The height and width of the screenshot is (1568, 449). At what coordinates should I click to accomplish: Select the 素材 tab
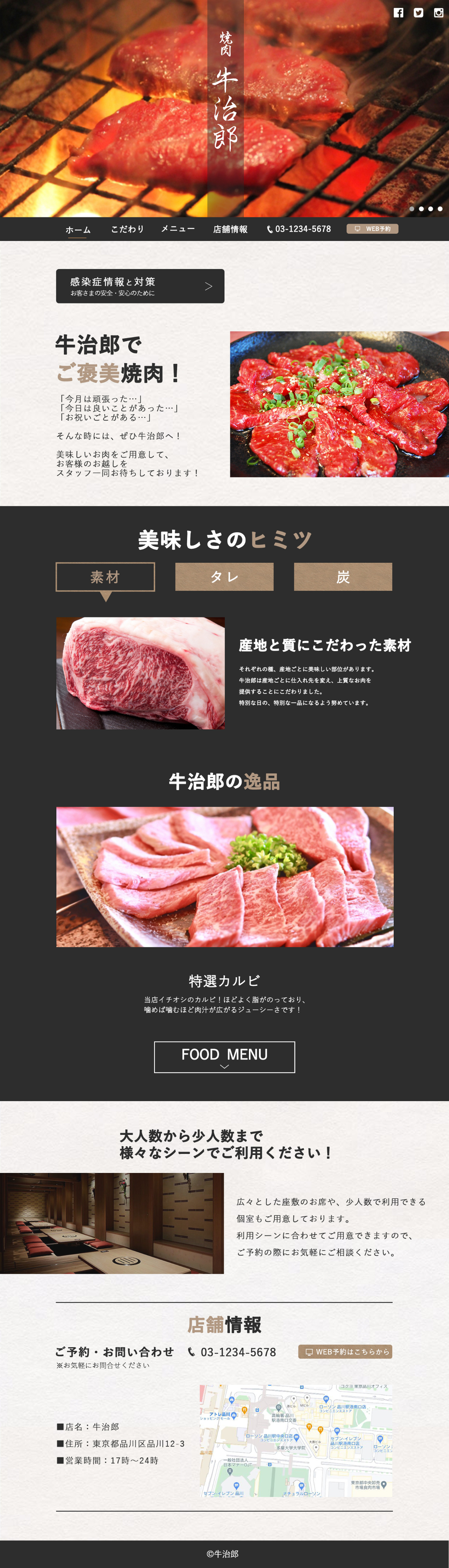(x=105, y=576)
